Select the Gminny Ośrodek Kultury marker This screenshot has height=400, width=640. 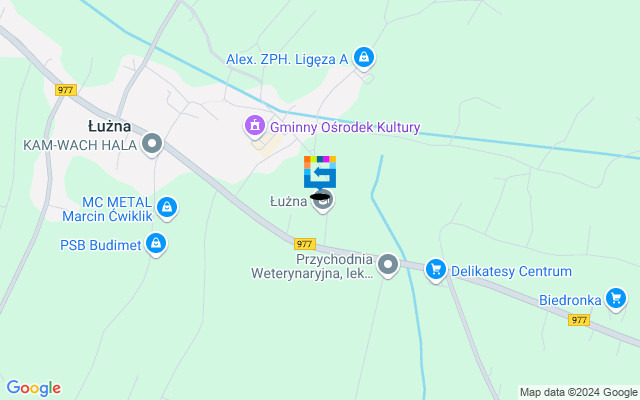(x=254, y=127)
